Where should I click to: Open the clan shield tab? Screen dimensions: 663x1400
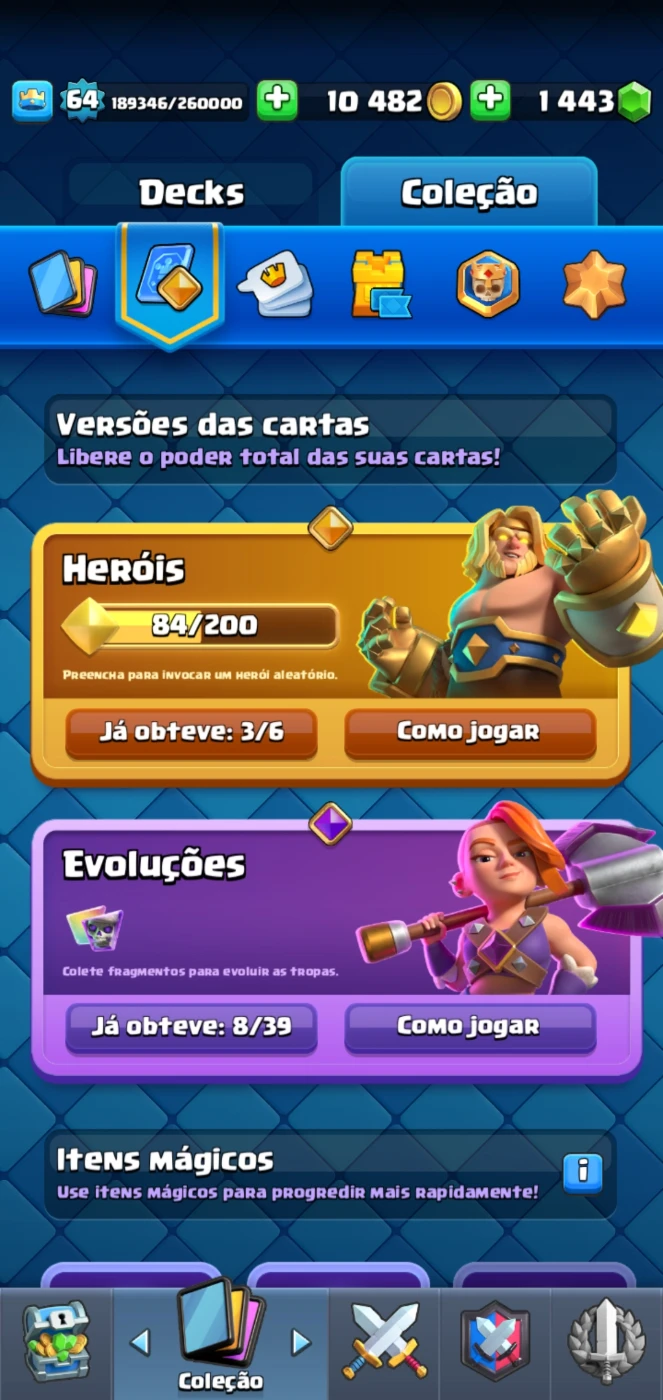[x=495, y=1342]
